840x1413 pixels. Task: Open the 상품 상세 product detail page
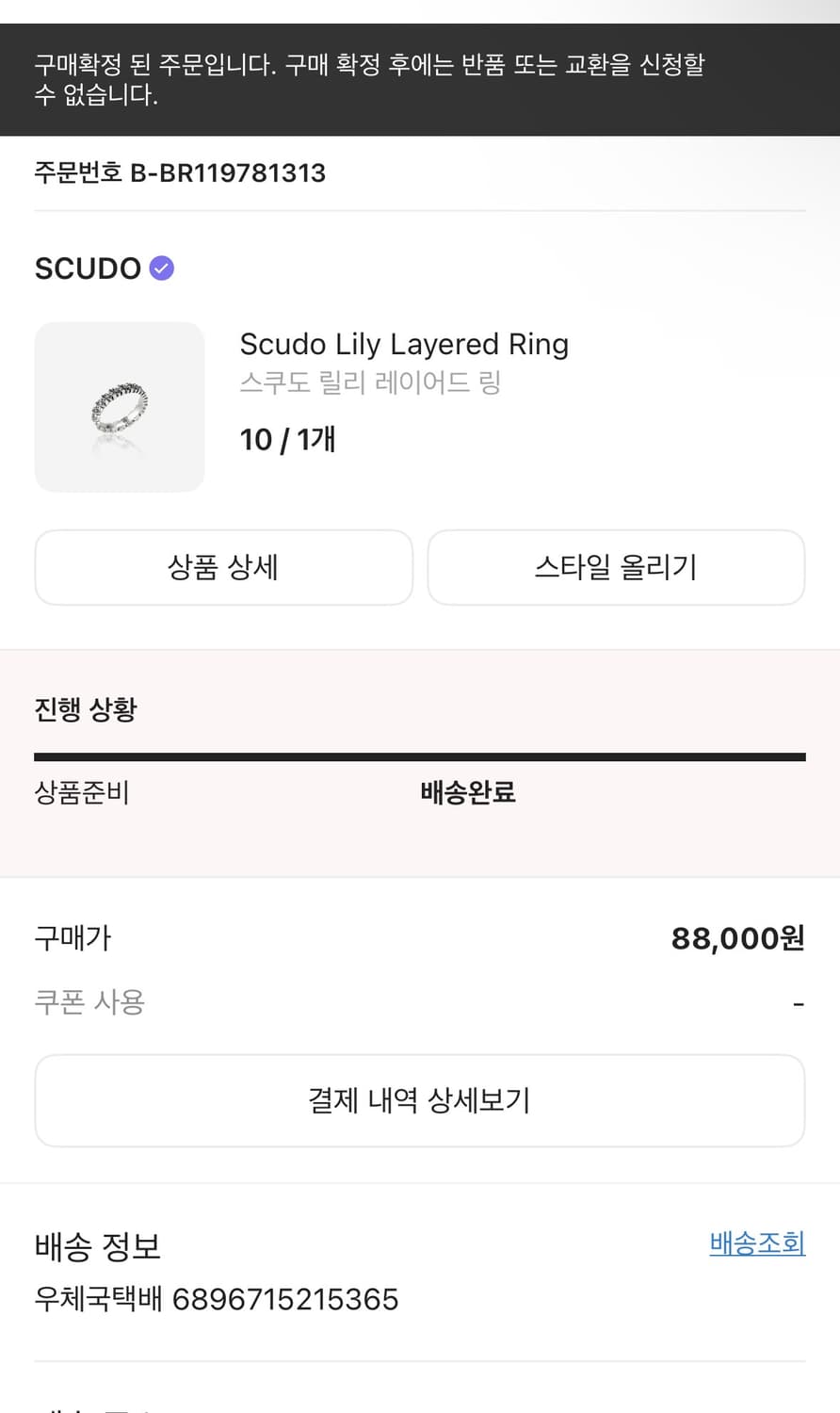pyautogui.click(x=223, y=567)
